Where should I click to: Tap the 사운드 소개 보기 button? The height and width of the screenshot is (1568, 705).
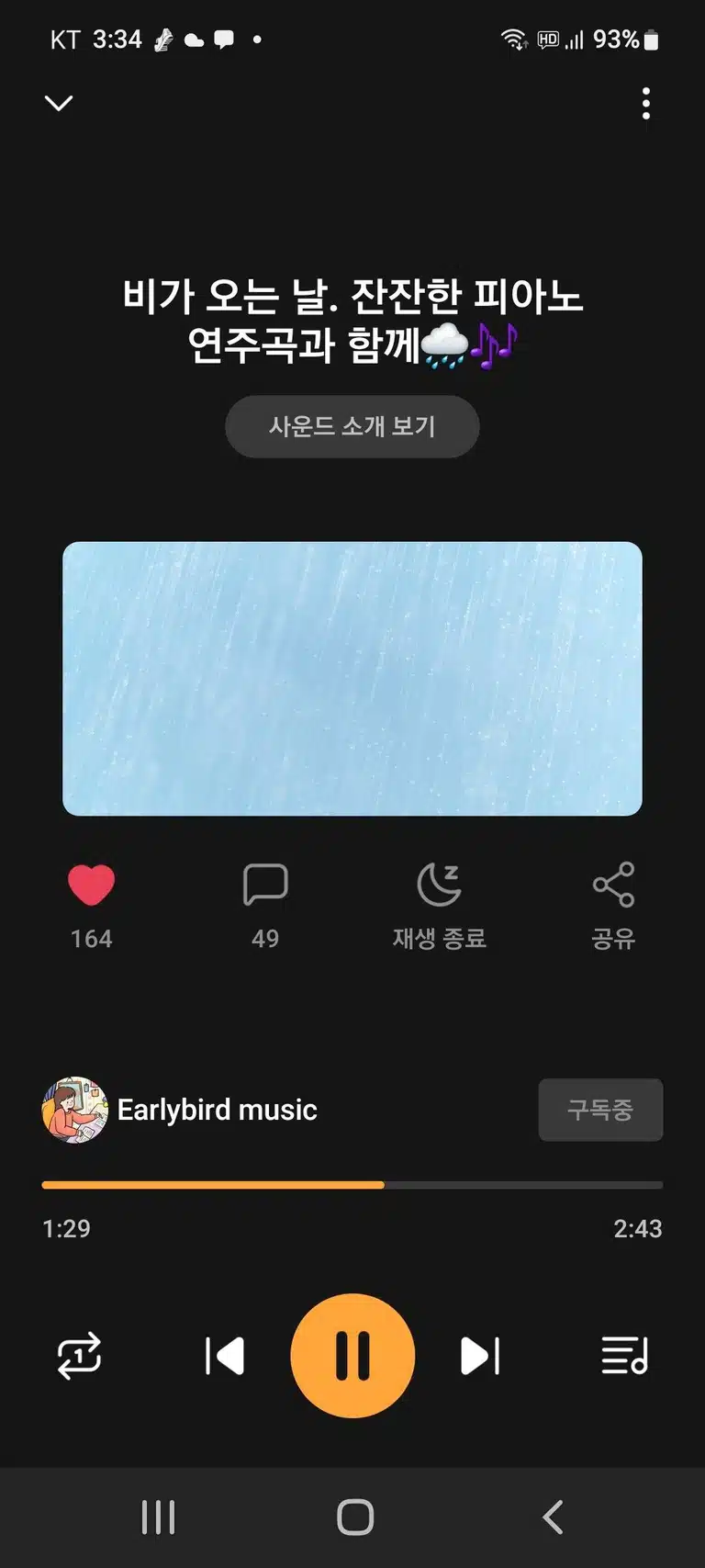click(352, 426)
